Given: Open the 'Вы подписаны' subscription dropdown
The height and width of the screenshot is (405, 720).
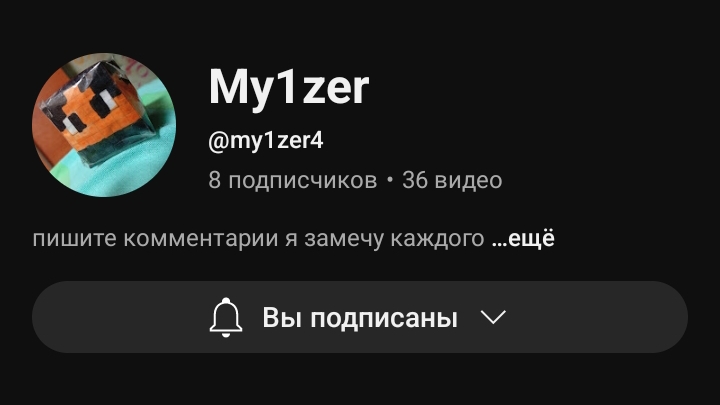Looking at the screenshot, I should (x=360, y=317).
